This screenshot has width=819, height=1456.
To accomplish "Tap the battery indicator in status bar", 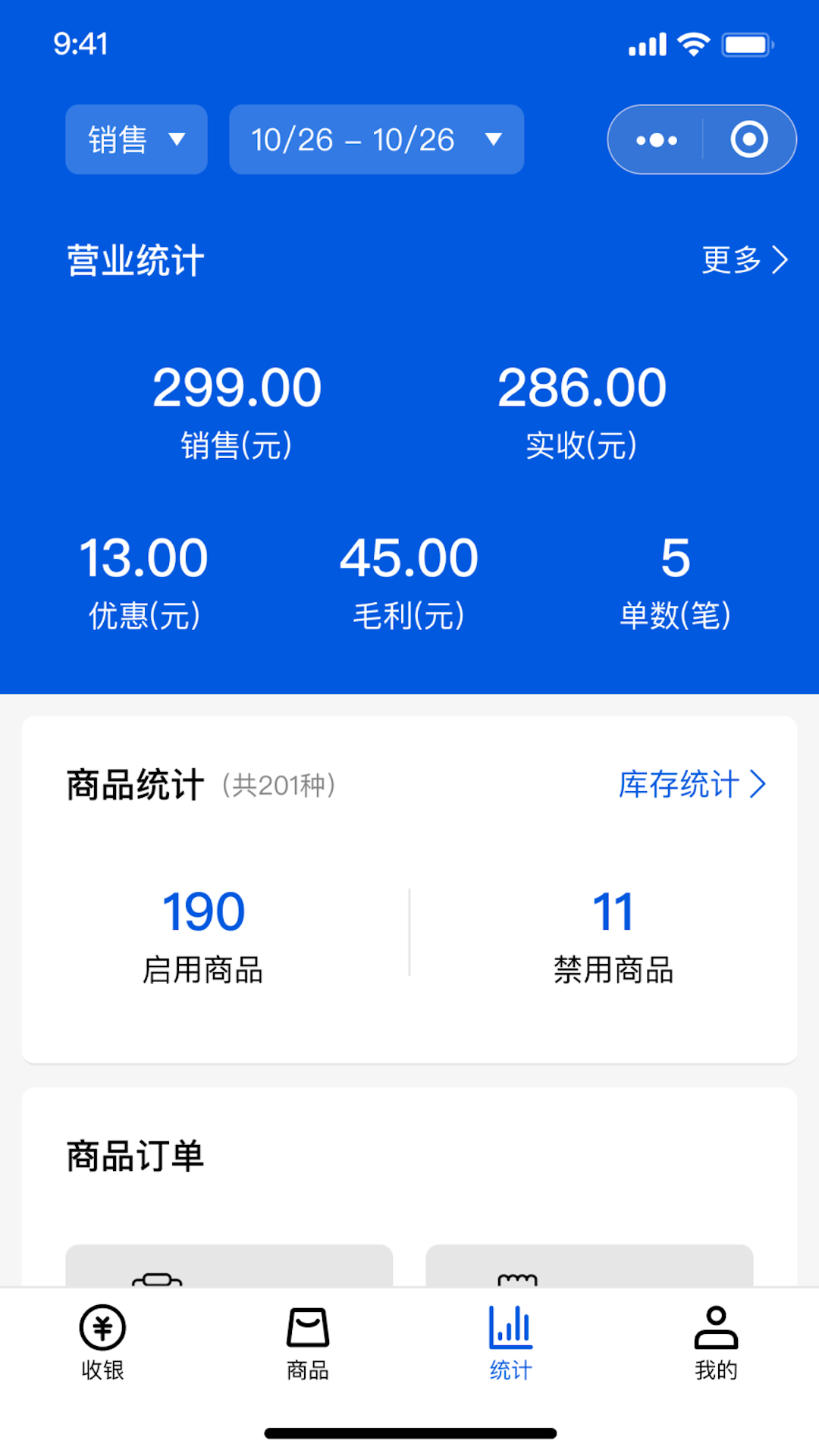I will 747,45.
